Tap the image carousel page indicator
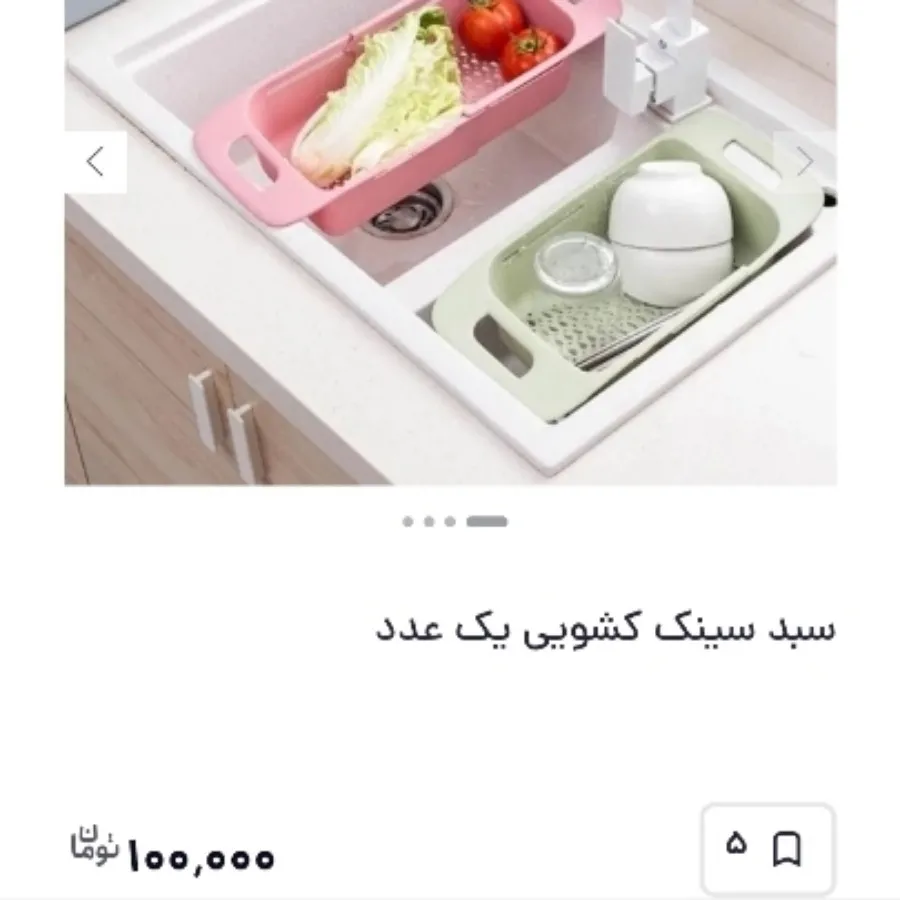The image size is (900, 900). click(x=455, y=521)
